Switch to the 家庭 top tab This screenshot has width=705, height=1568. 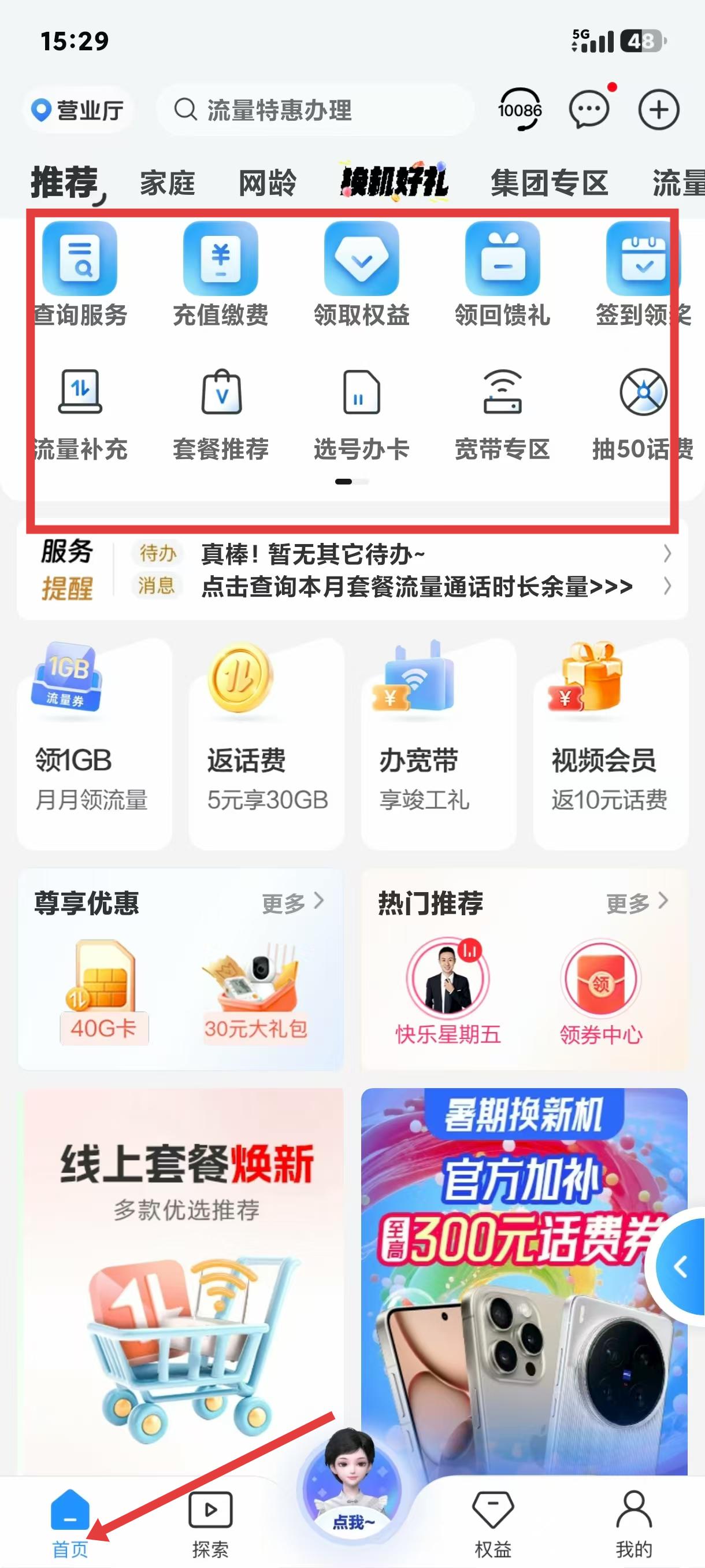click(x=167, y=183)
